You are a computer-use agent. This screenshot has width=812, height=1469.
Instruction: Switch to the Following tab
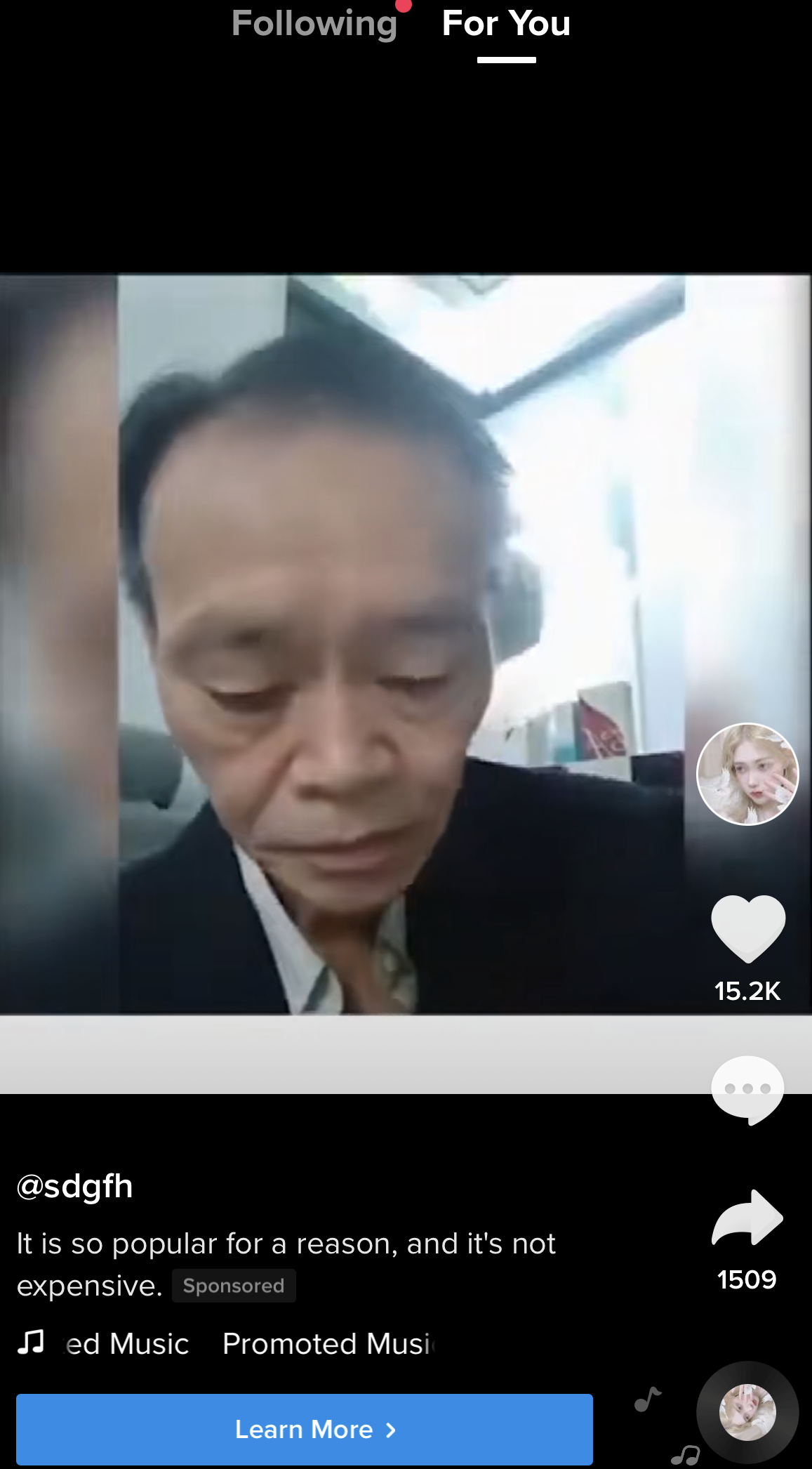tap(314, 24)
